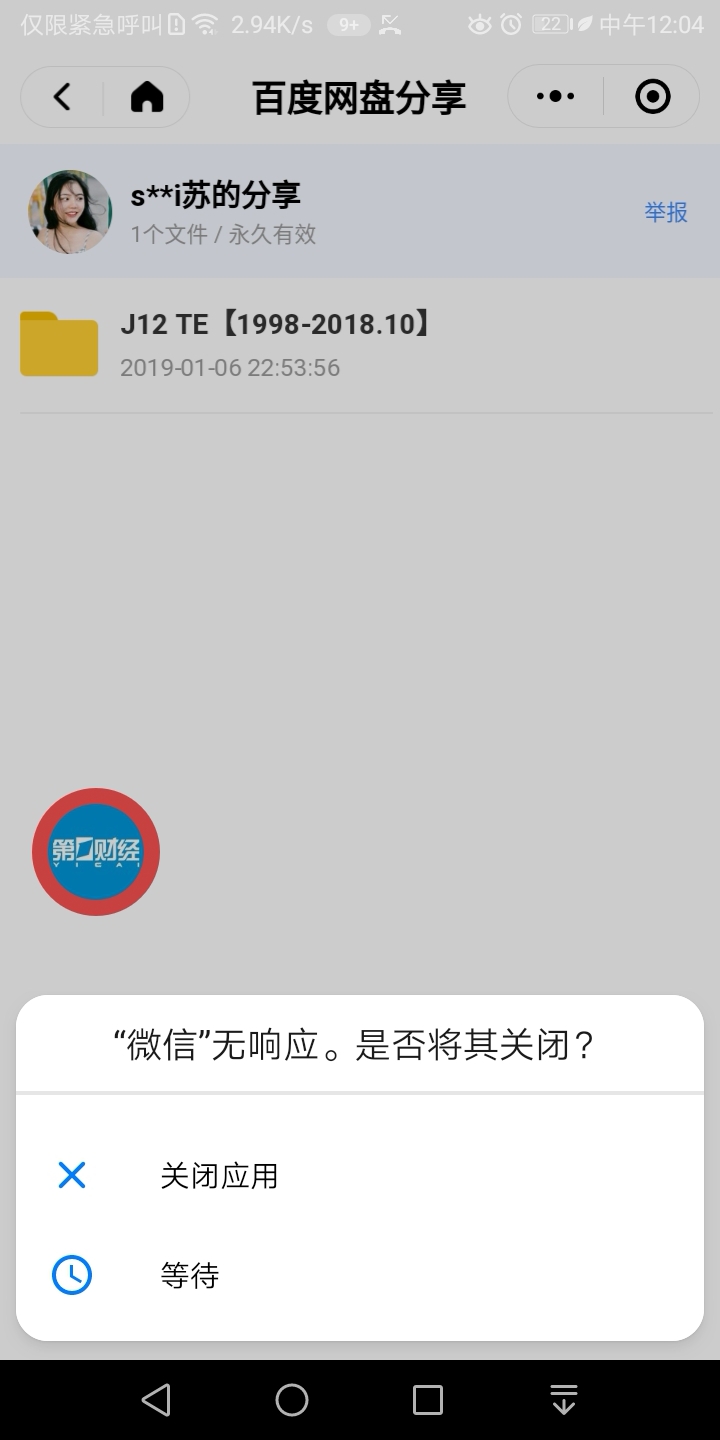Image resolution: width=720 pixels, height=1440 pixels.
Task: Choose 关闭应用 to close WeChat
Action: pos(220,1175)
